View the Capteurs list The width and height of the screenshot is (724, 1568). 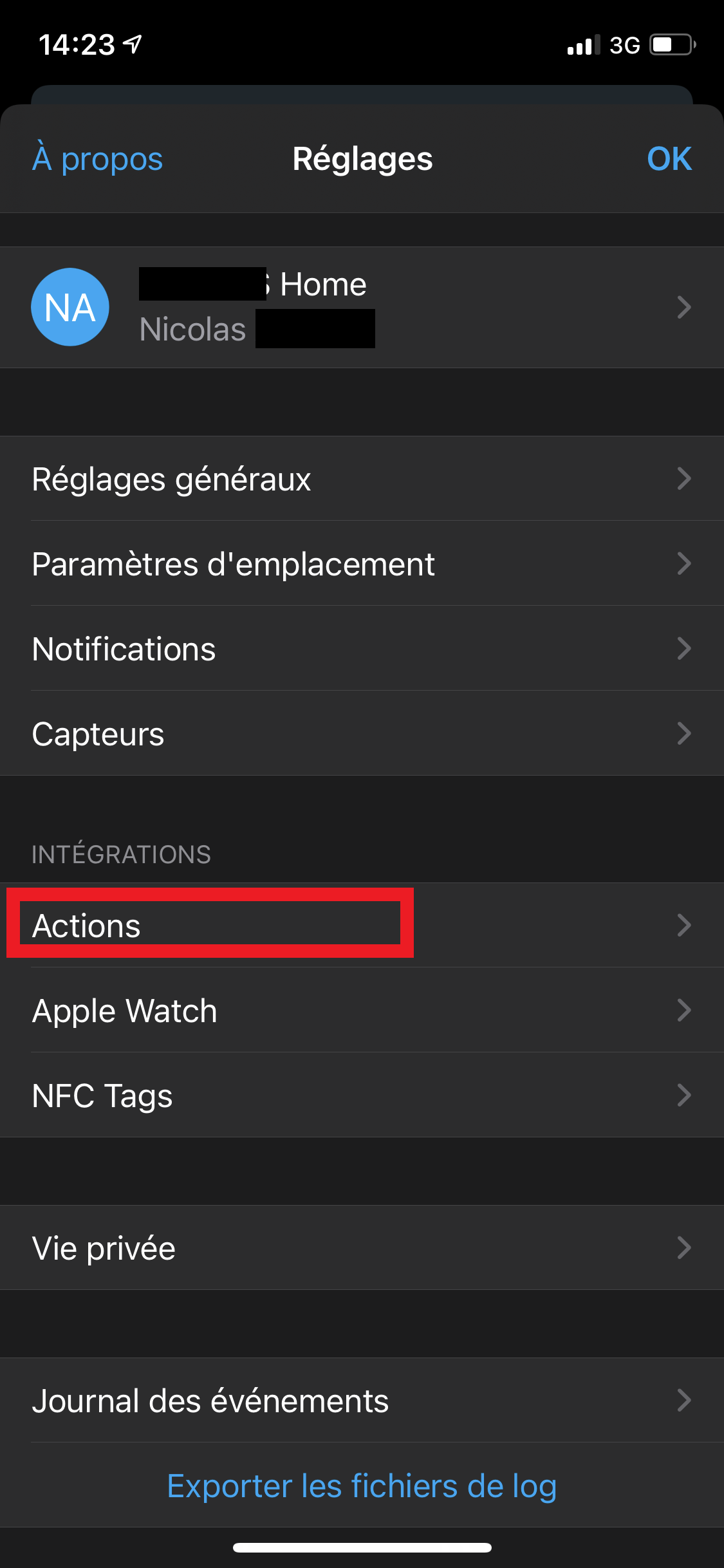(362, 733)
